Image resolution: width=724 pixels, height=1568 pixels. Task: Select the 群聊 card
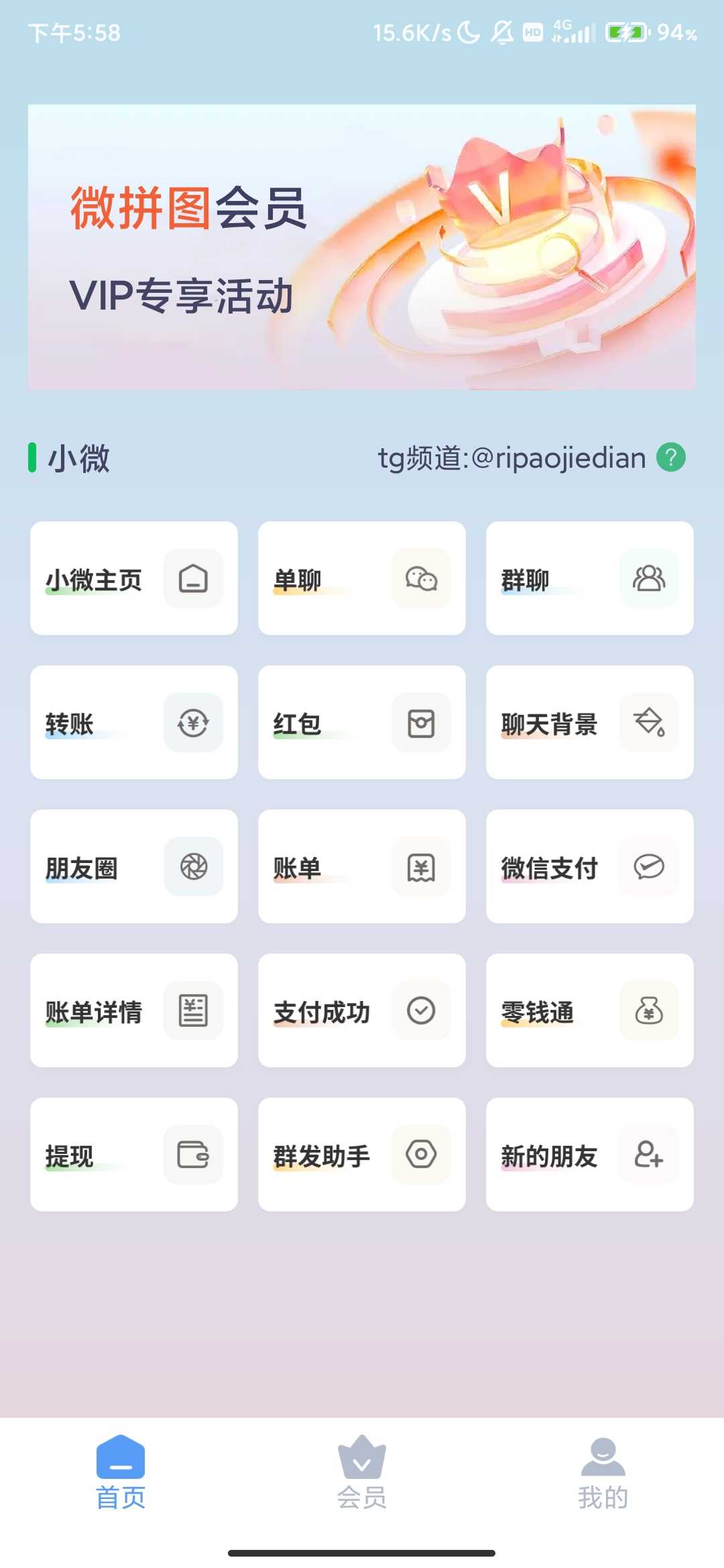(590, 578)
